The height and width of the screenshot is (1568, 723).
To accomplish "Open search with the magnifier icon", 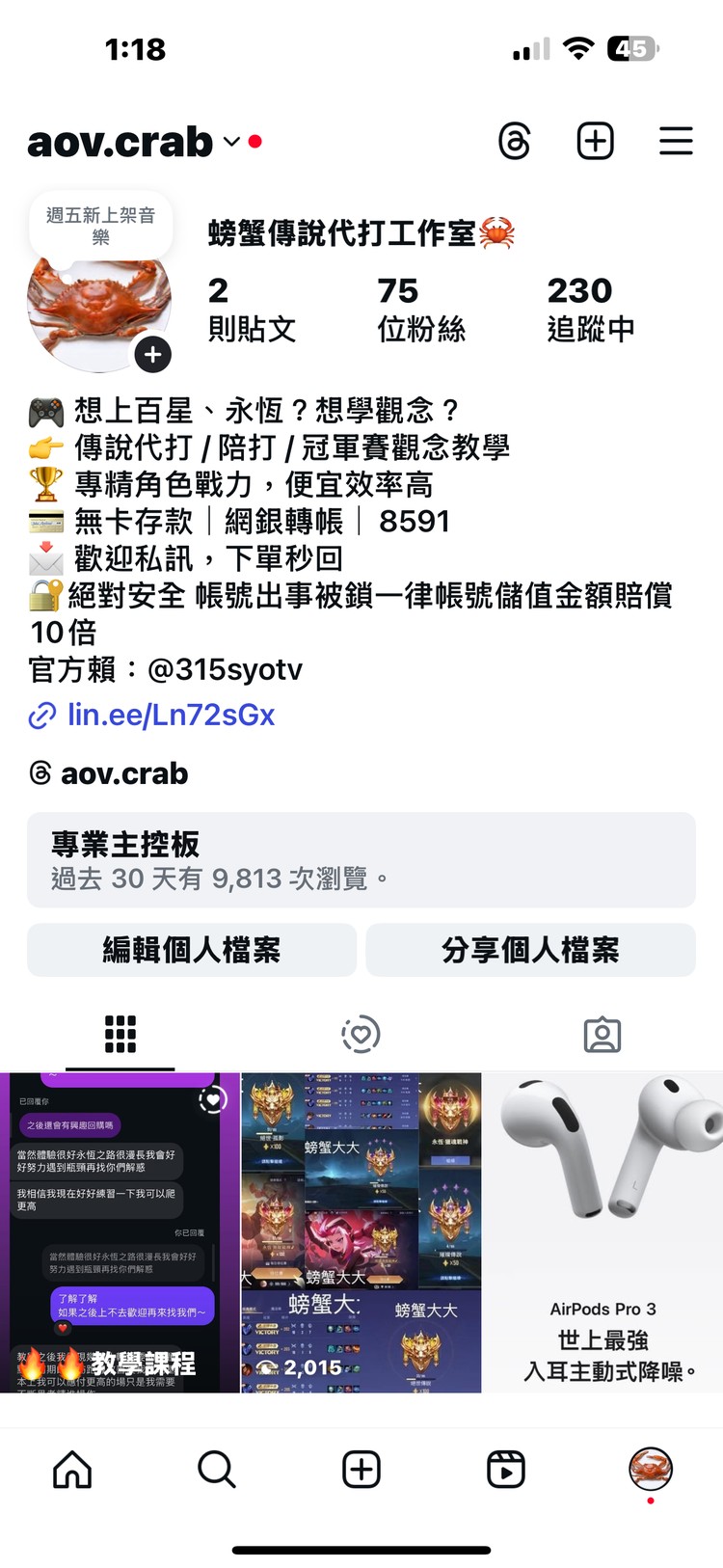I will 217,1470.
